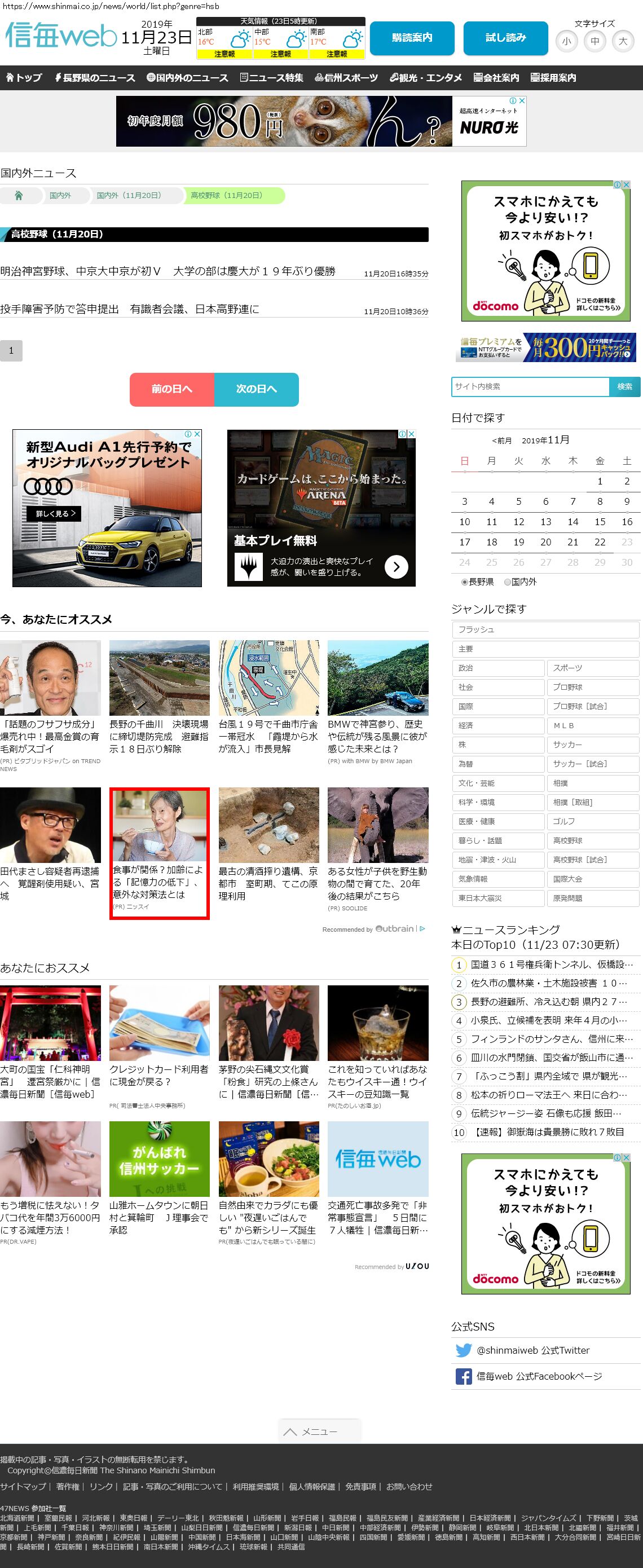Open the @shinmaiweb 公式Twitter link
643x1568 pixels.
pos(533,1350)
